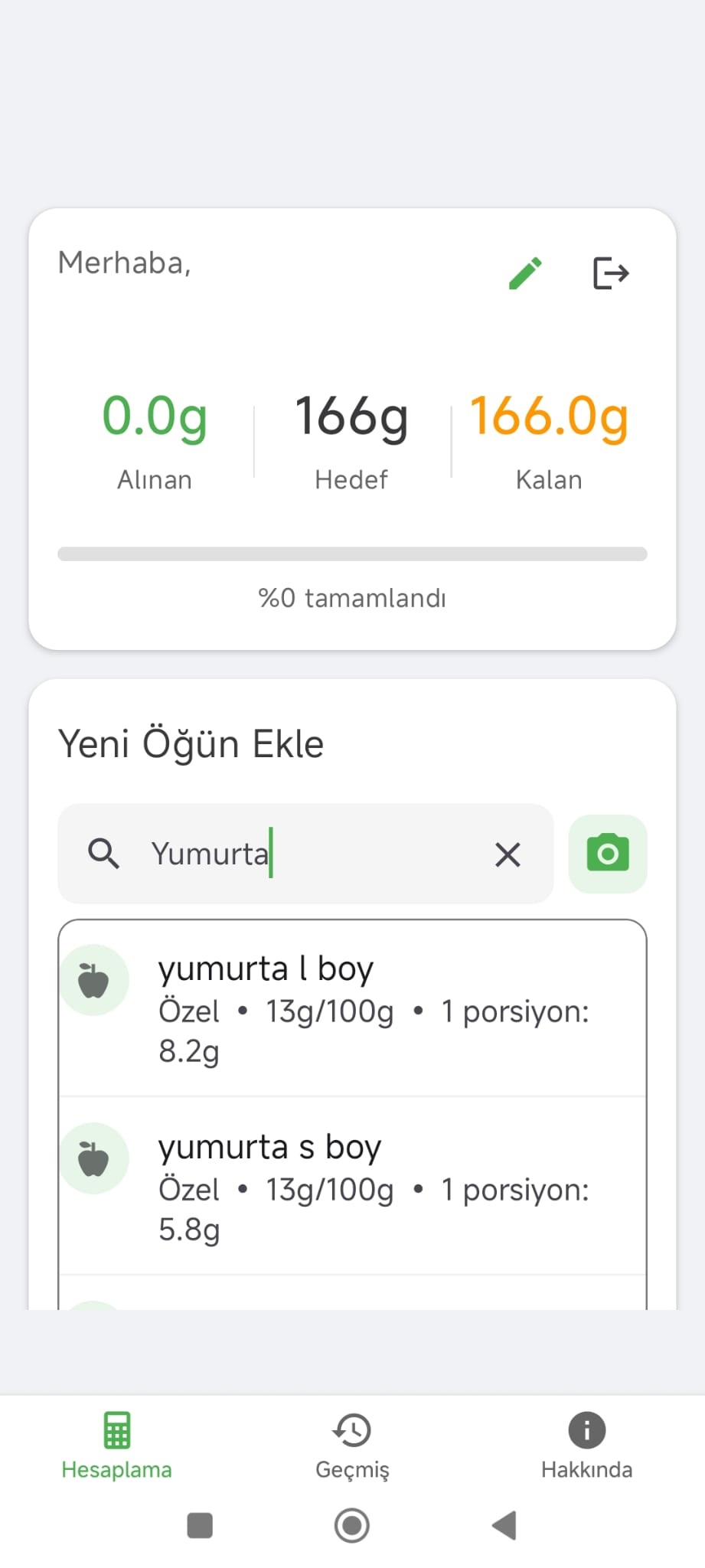Choose the "yumurta s boy" result

352,1187
